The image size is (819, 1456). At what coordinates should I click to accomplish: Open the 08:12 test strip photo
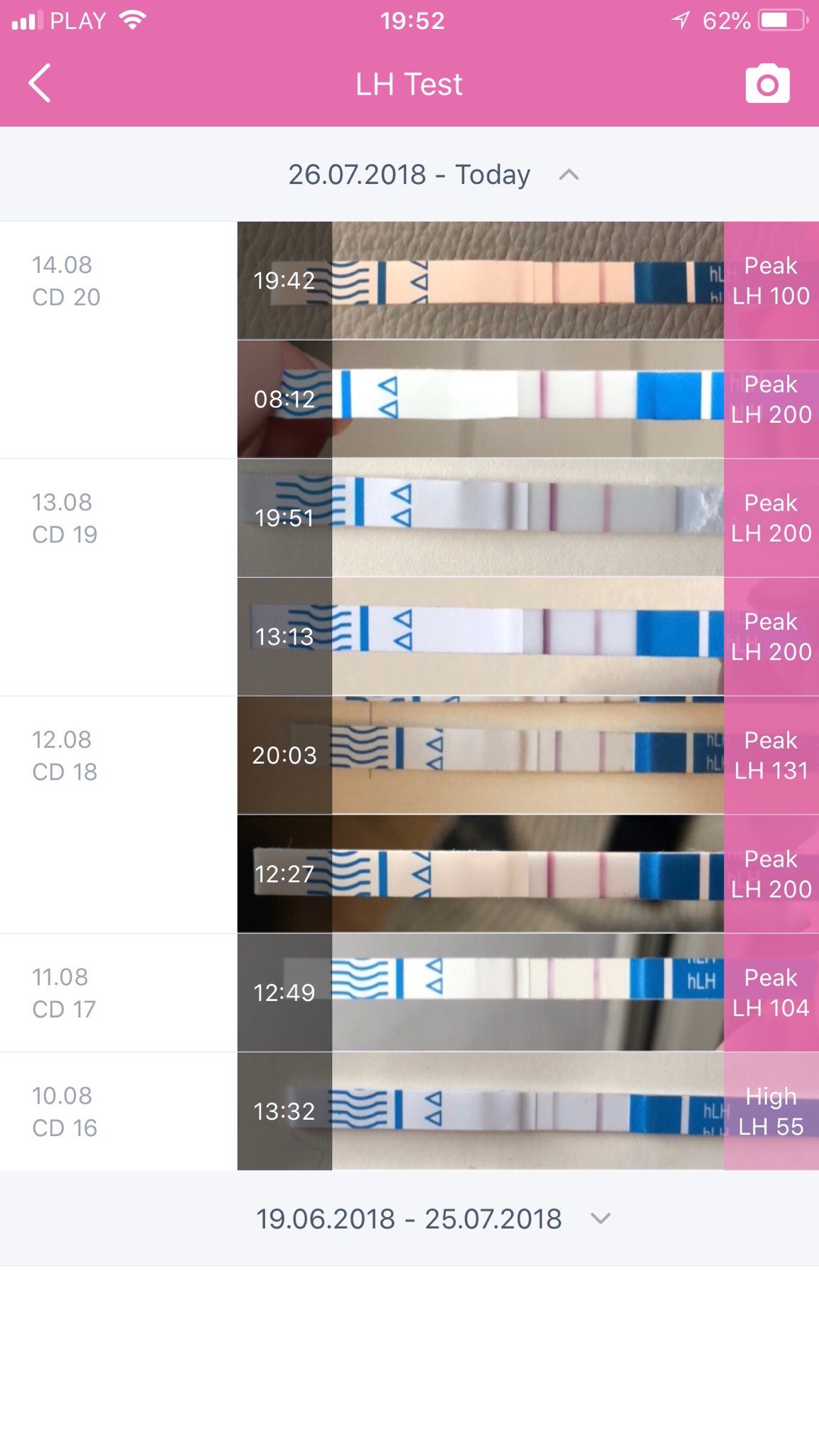click(526, 399)
